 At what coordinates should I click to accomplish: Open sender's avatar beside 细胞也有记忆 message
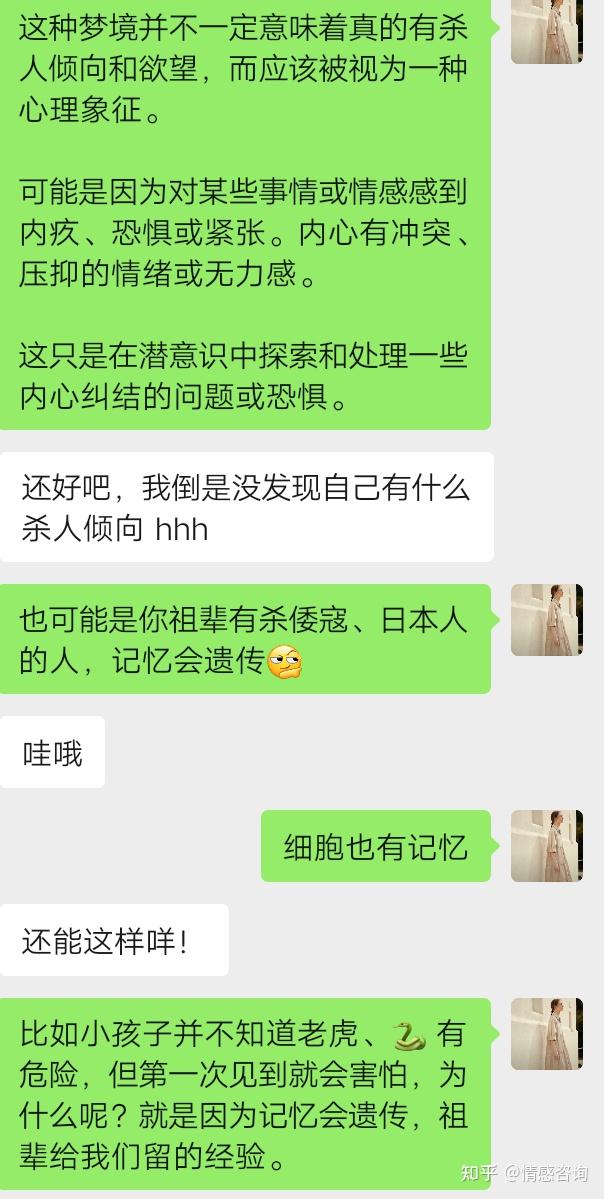(547, 846)
